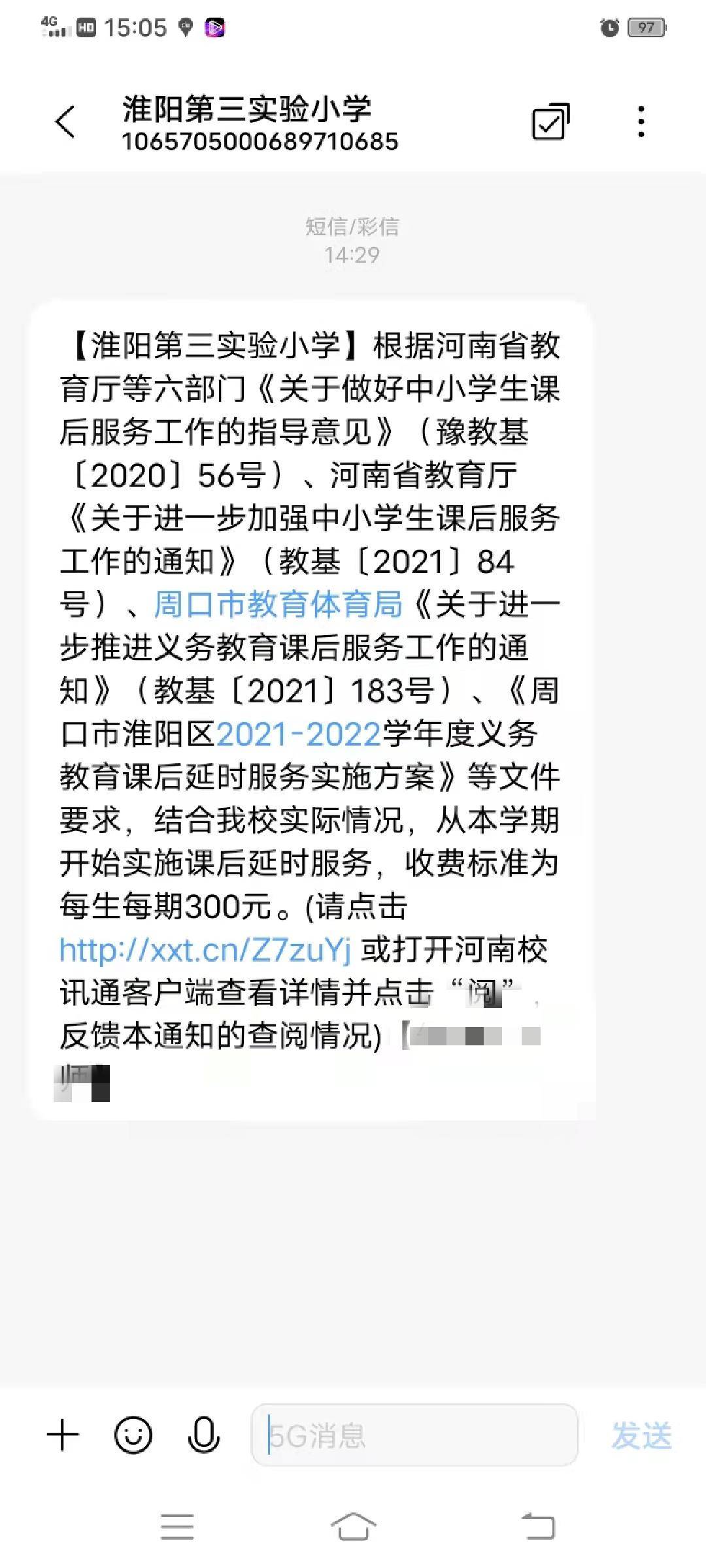Go to the system home screen
Image resolution: width=706 pixels, height=1568 pixels.
(x=353, y=1527)
